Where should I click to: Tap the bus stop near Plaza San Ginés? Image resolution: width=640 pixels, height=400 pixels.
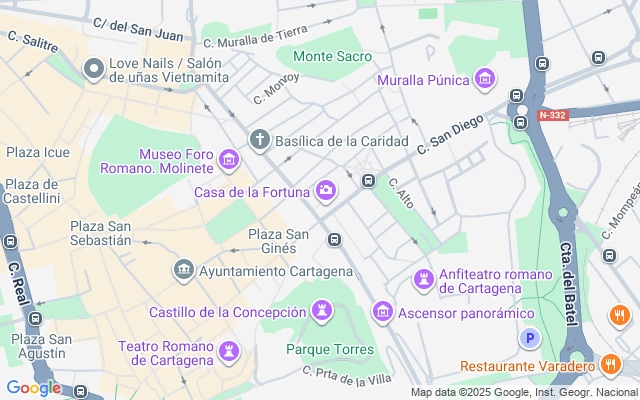(x=335, y=239)
